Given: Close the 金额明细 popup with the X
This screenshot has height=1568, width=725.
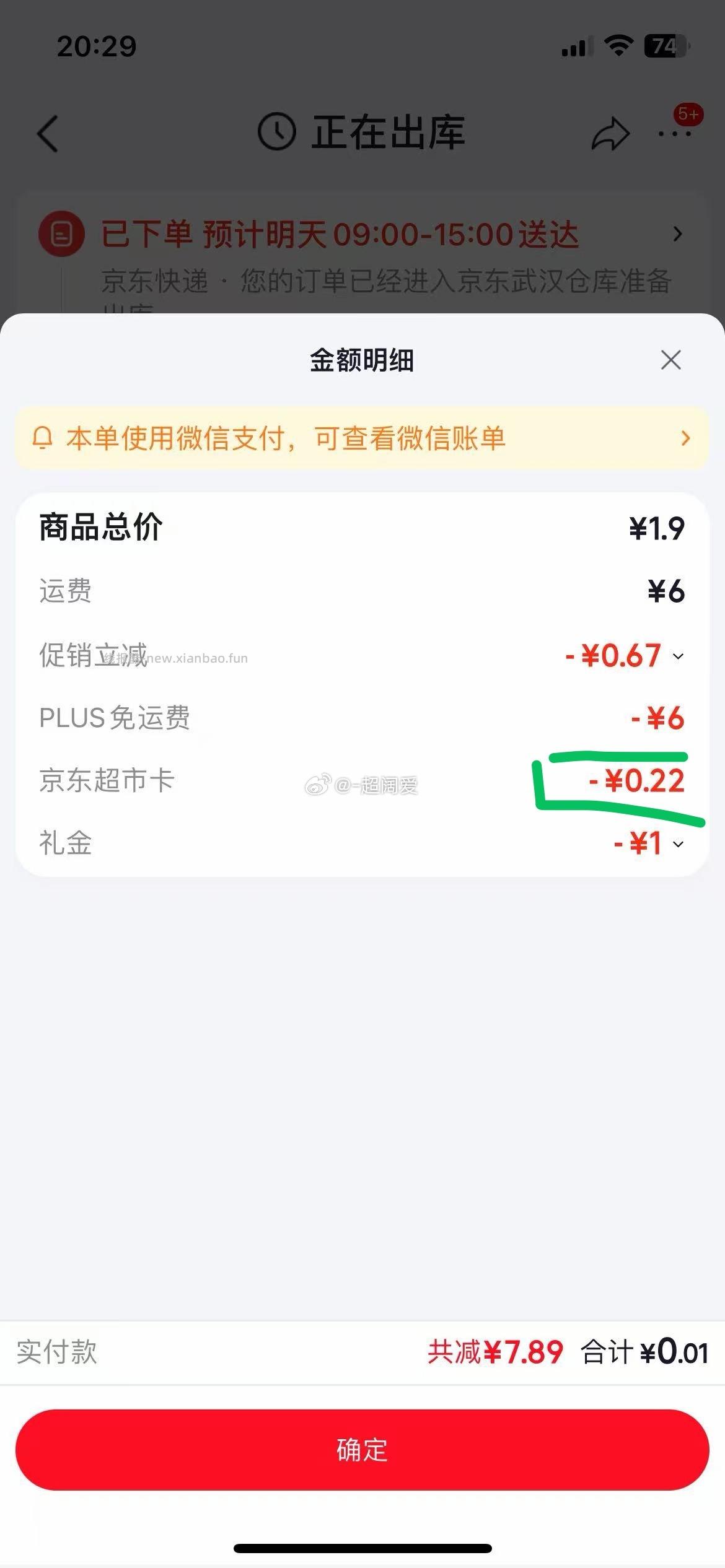Looking at the screenshot, I should coord(670,360).
